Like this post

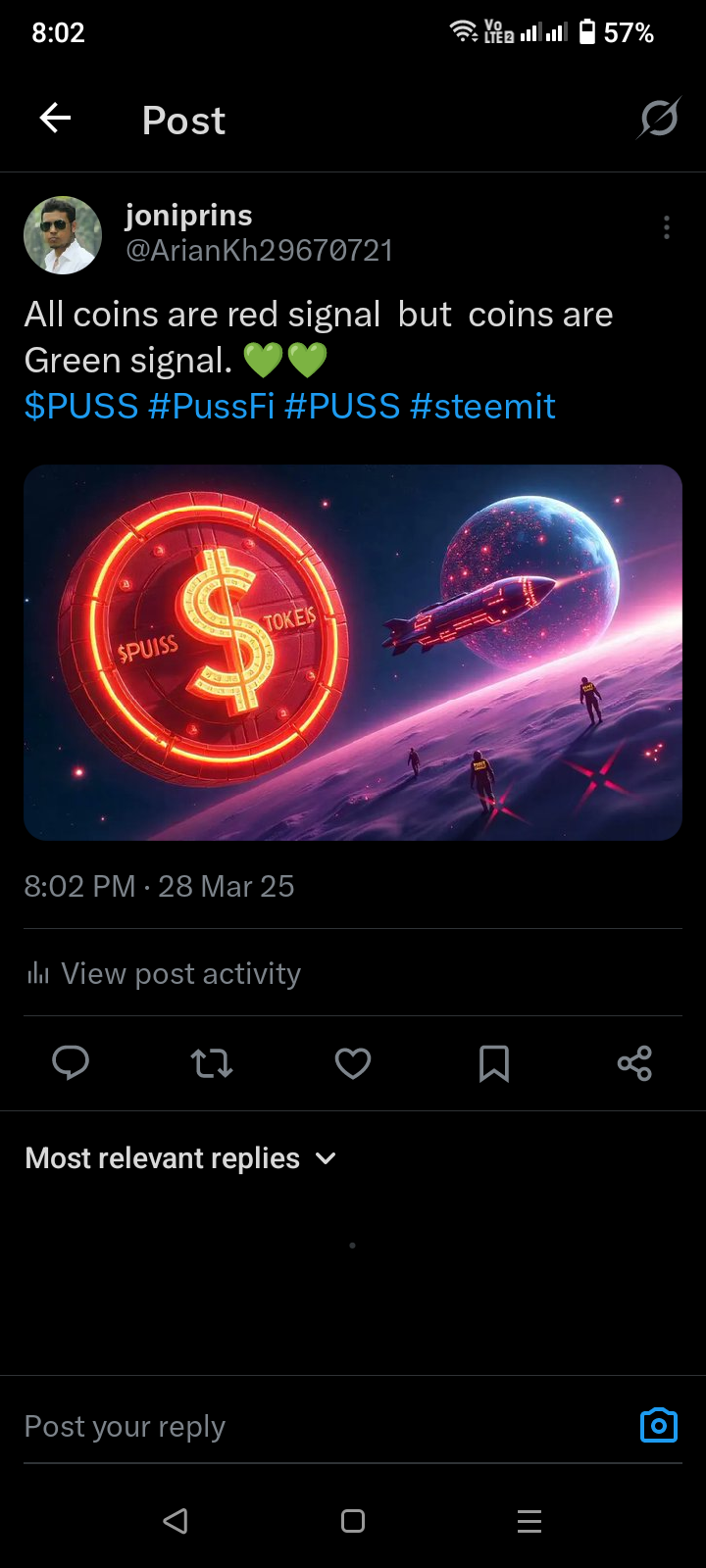(x=353, y=1063)
